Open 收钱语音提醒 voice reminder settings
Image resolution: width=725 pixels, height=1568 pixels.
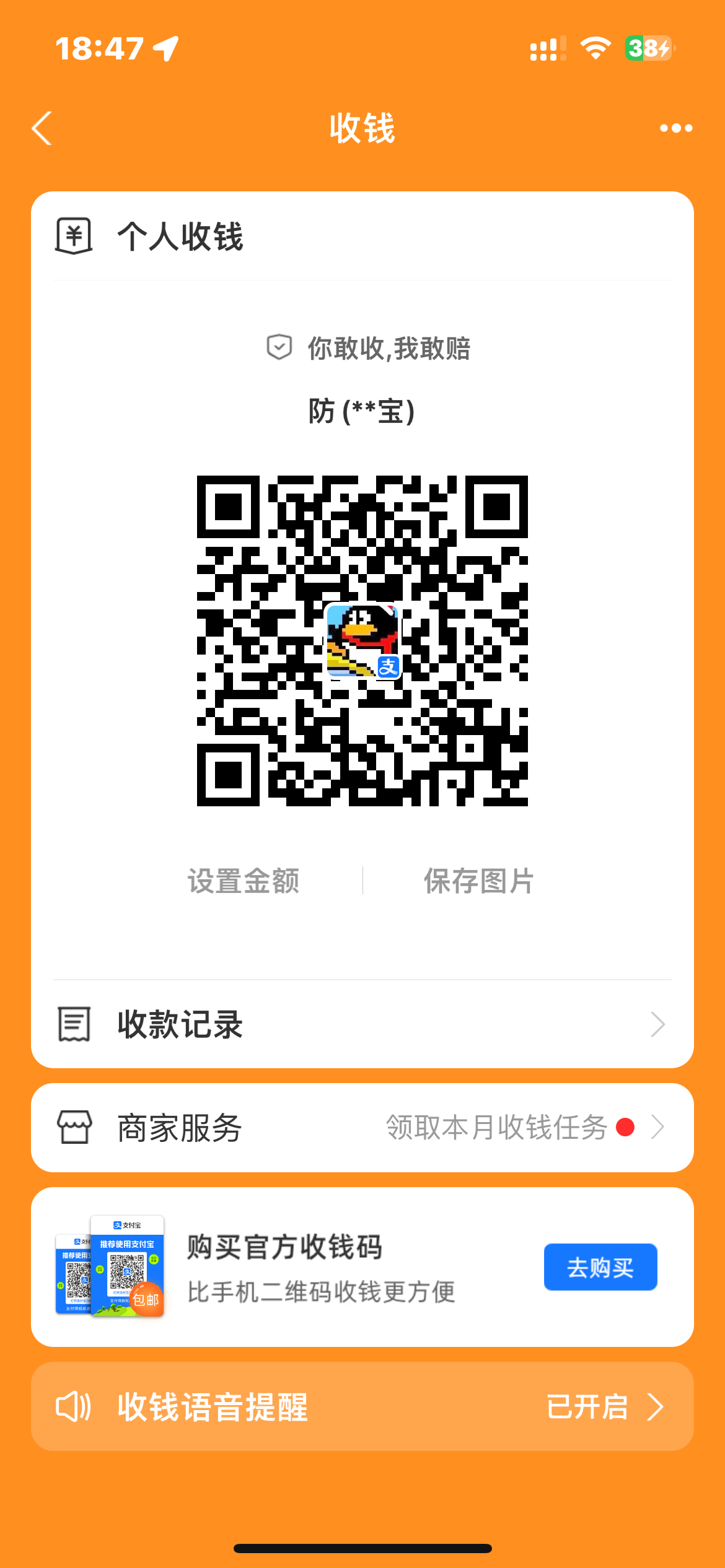point(362,1406)
